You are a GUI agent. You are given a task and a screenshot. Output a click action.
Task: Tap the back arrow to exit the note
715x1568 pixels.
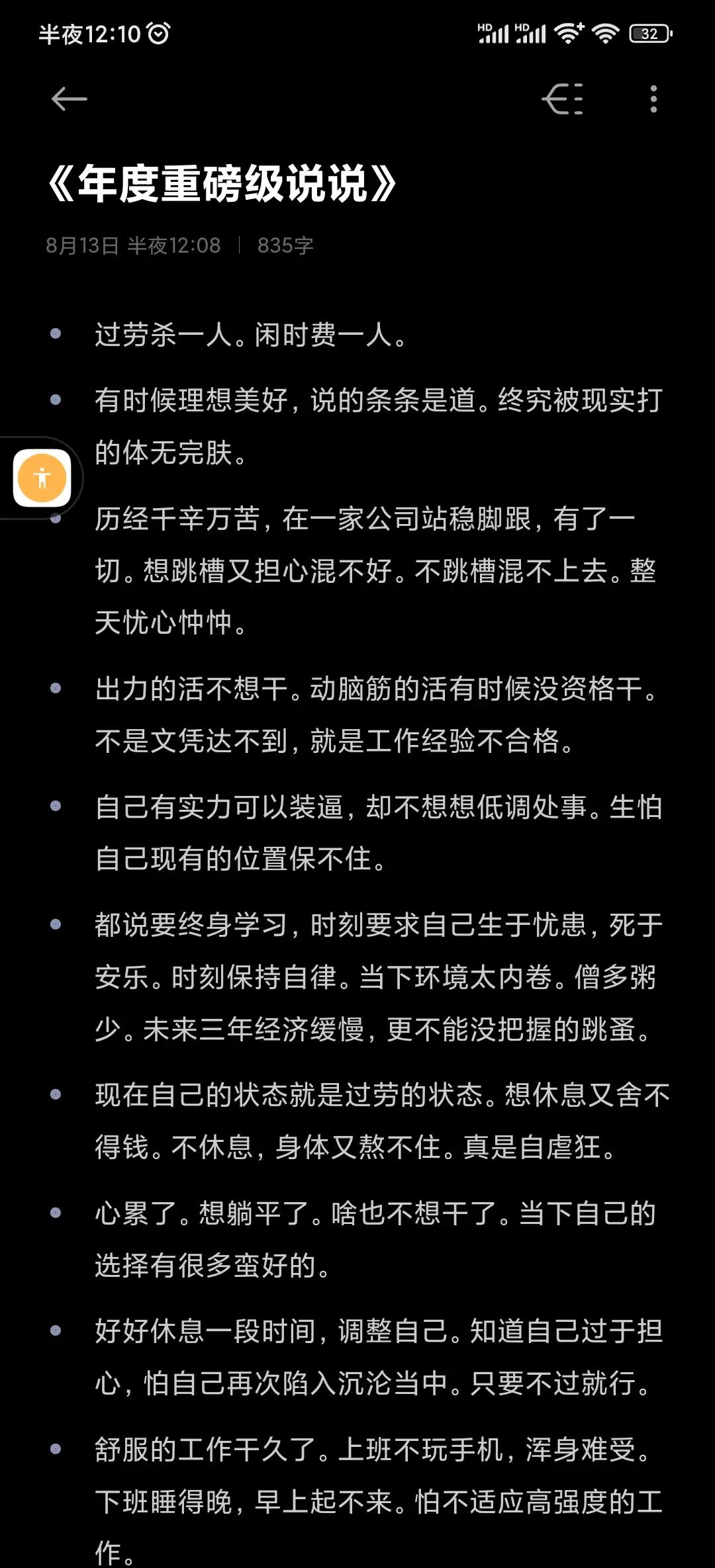(69, 99)
